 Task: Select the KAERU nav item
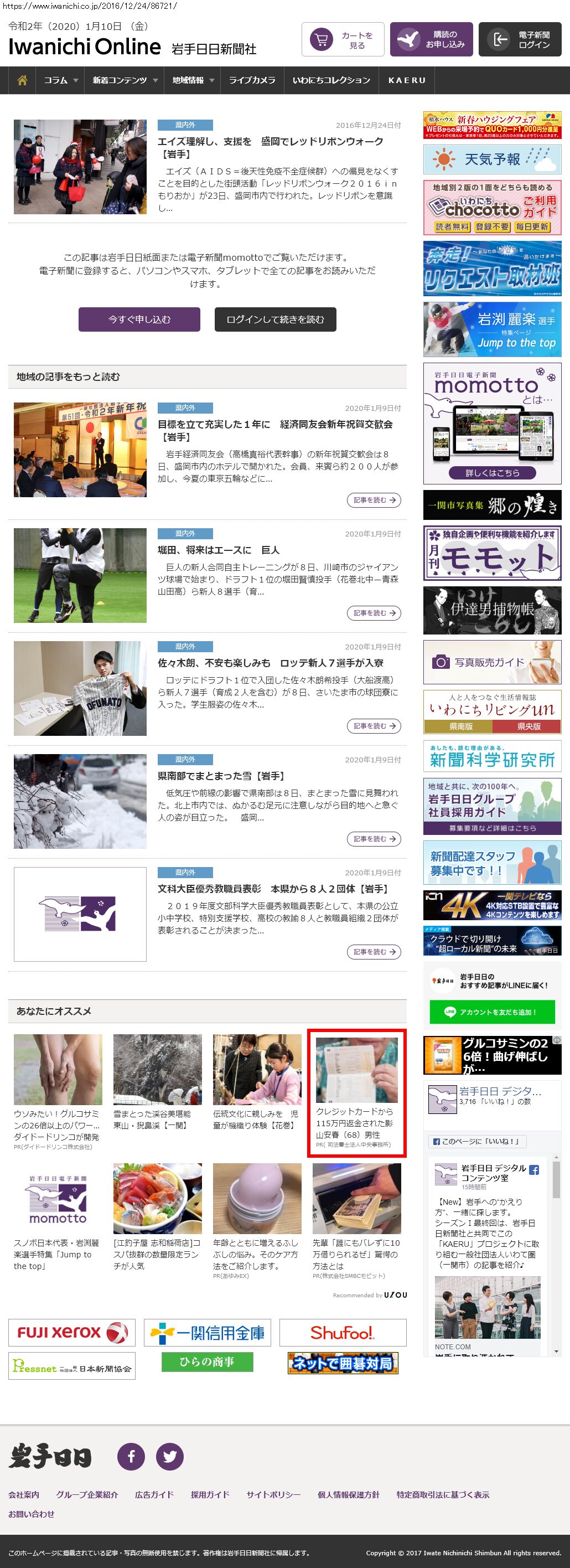pos(407,80)
